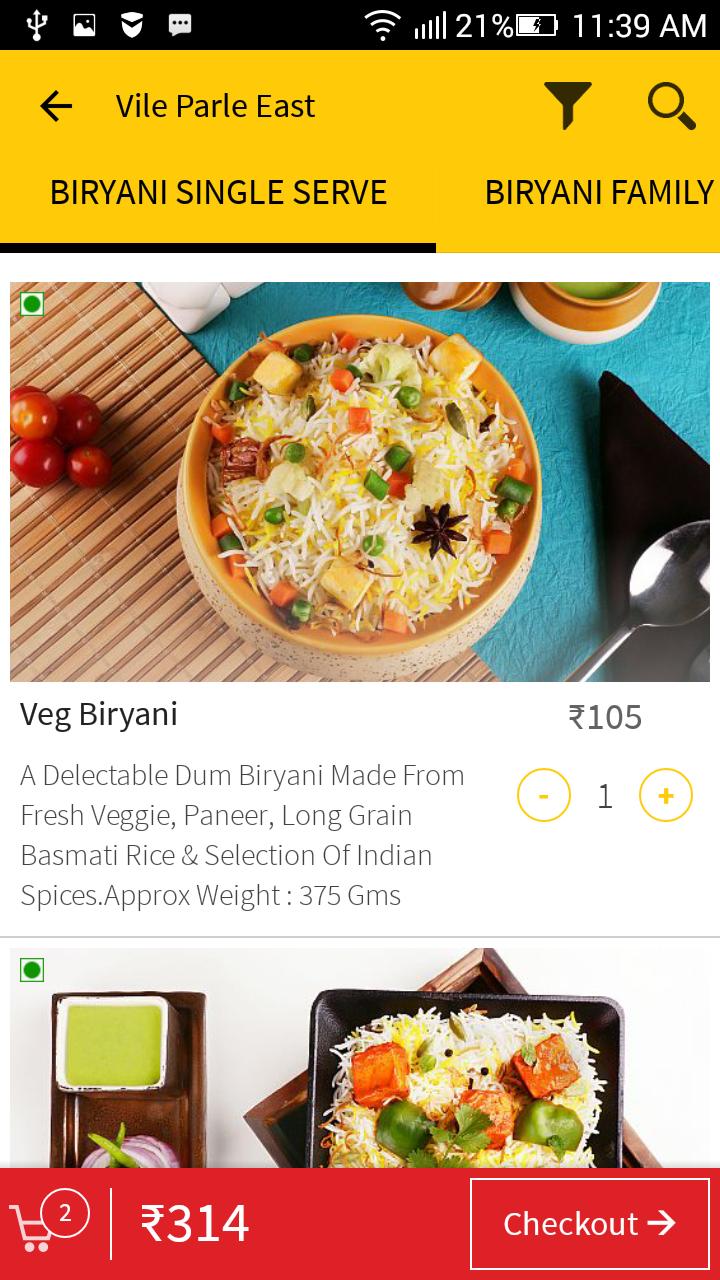Tap the ₹314 cart total
Screen dimensions: 720x1280
point(196,1222)
